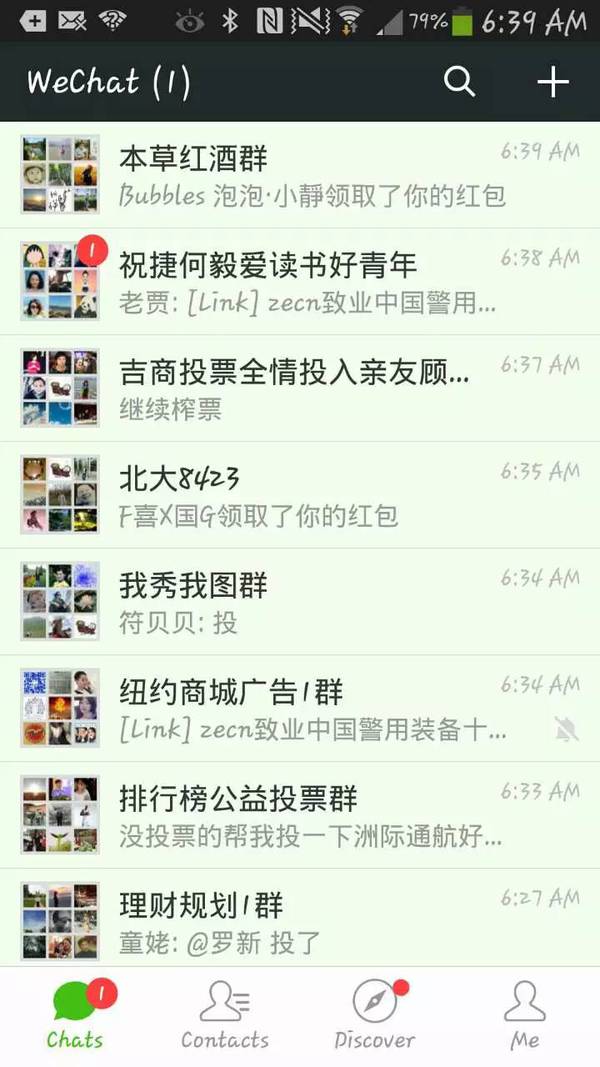Open the 祝捷何毅爱读书好青年 chat with unread message
This screenshot has width=600, height=1067.
[x=300, y=282]
